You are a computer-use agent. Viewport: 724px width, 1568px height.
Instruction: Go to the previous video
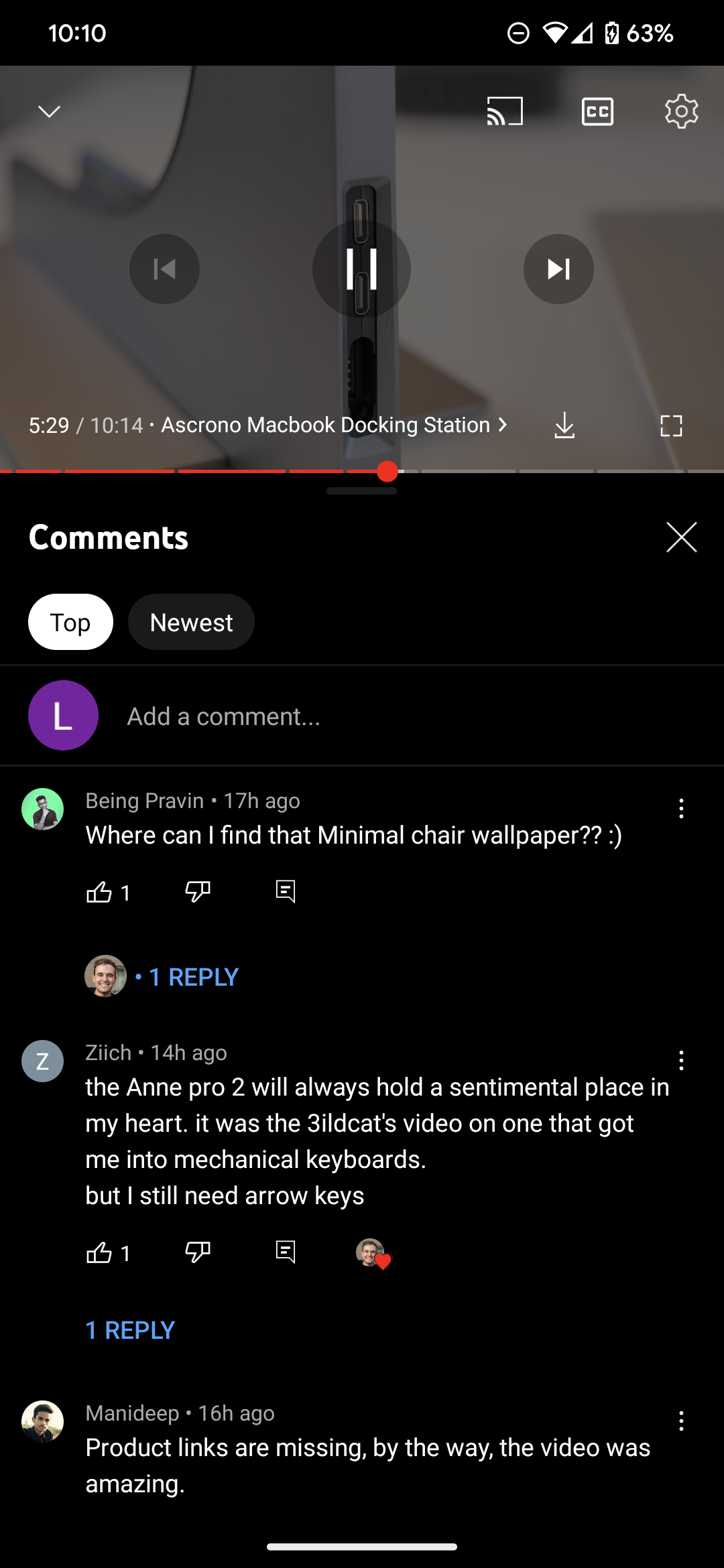(164, 269)
